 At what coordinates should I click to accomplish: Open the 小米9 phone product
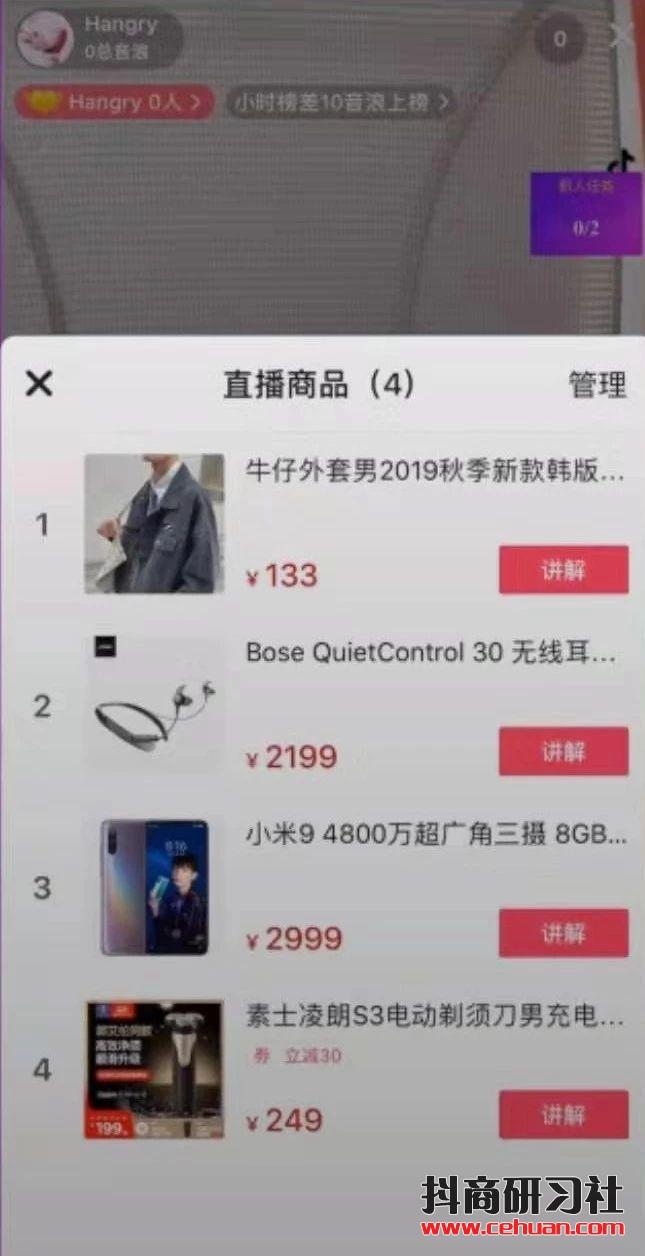435,835
